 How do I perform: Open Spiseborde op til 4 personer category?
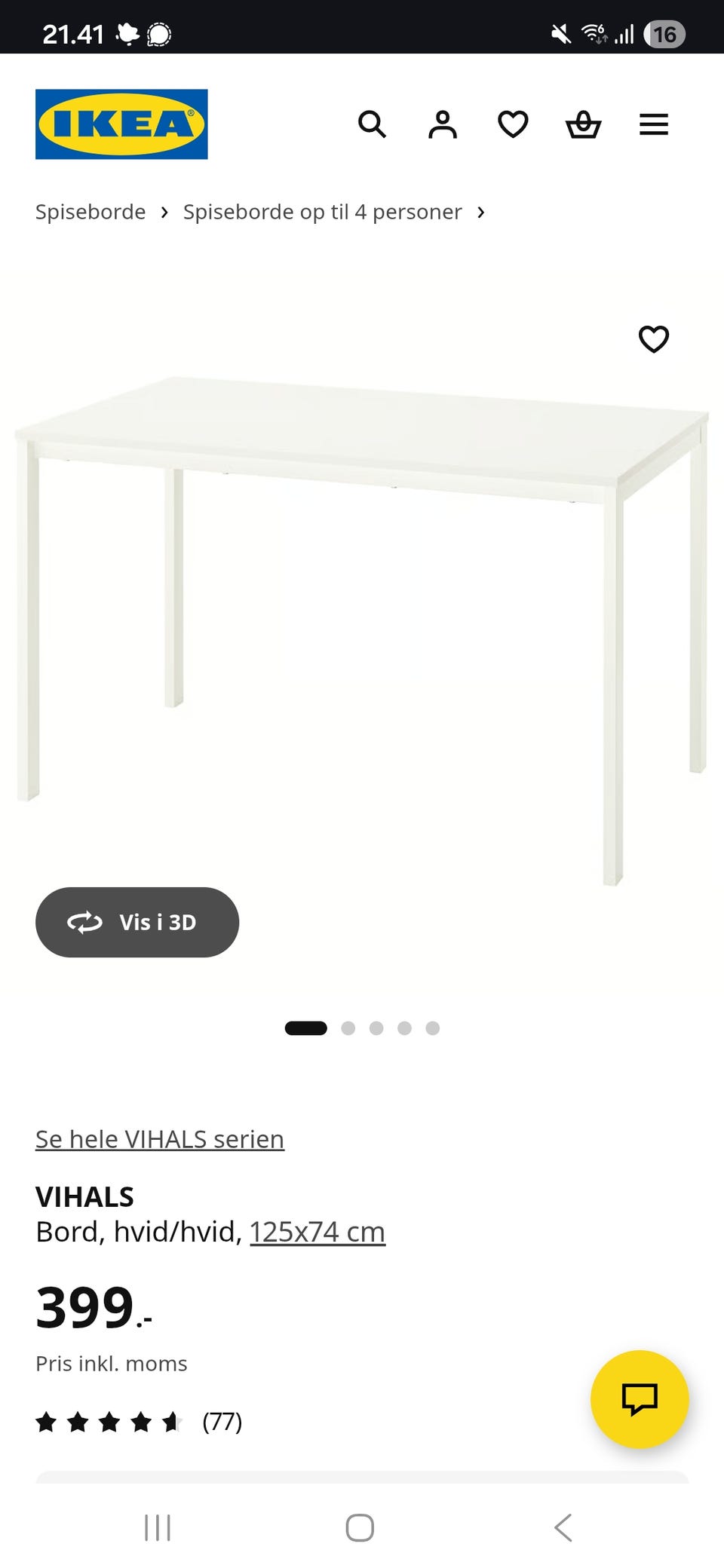pos(323,212)
